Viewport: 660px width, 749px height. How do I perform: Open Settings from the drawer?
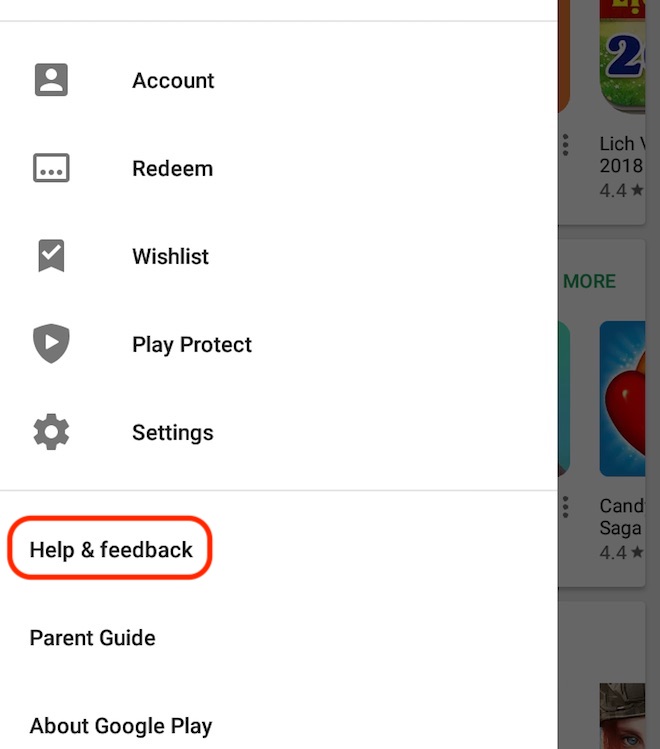(172, 433)
